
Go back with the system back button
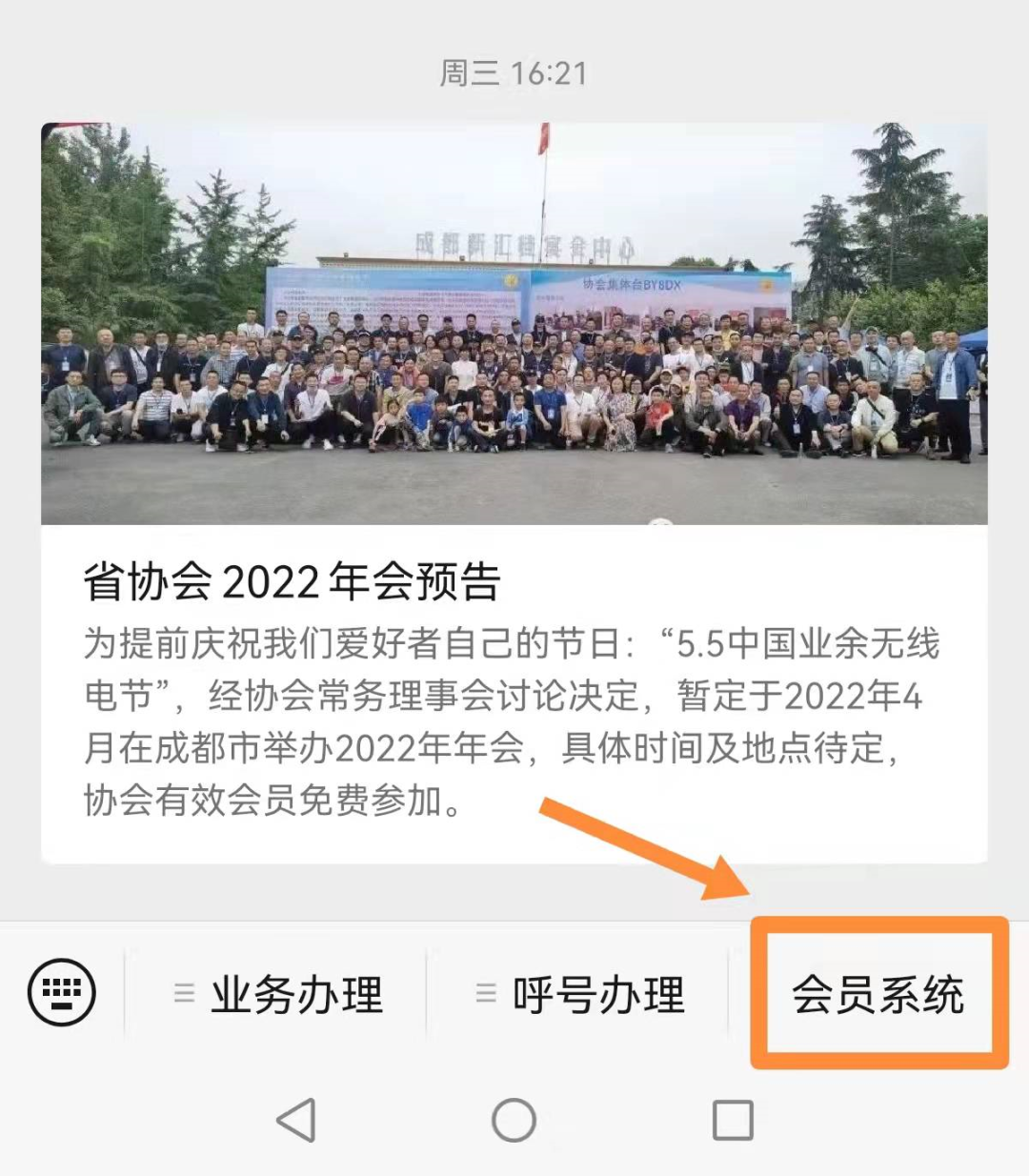[296, 1121]
